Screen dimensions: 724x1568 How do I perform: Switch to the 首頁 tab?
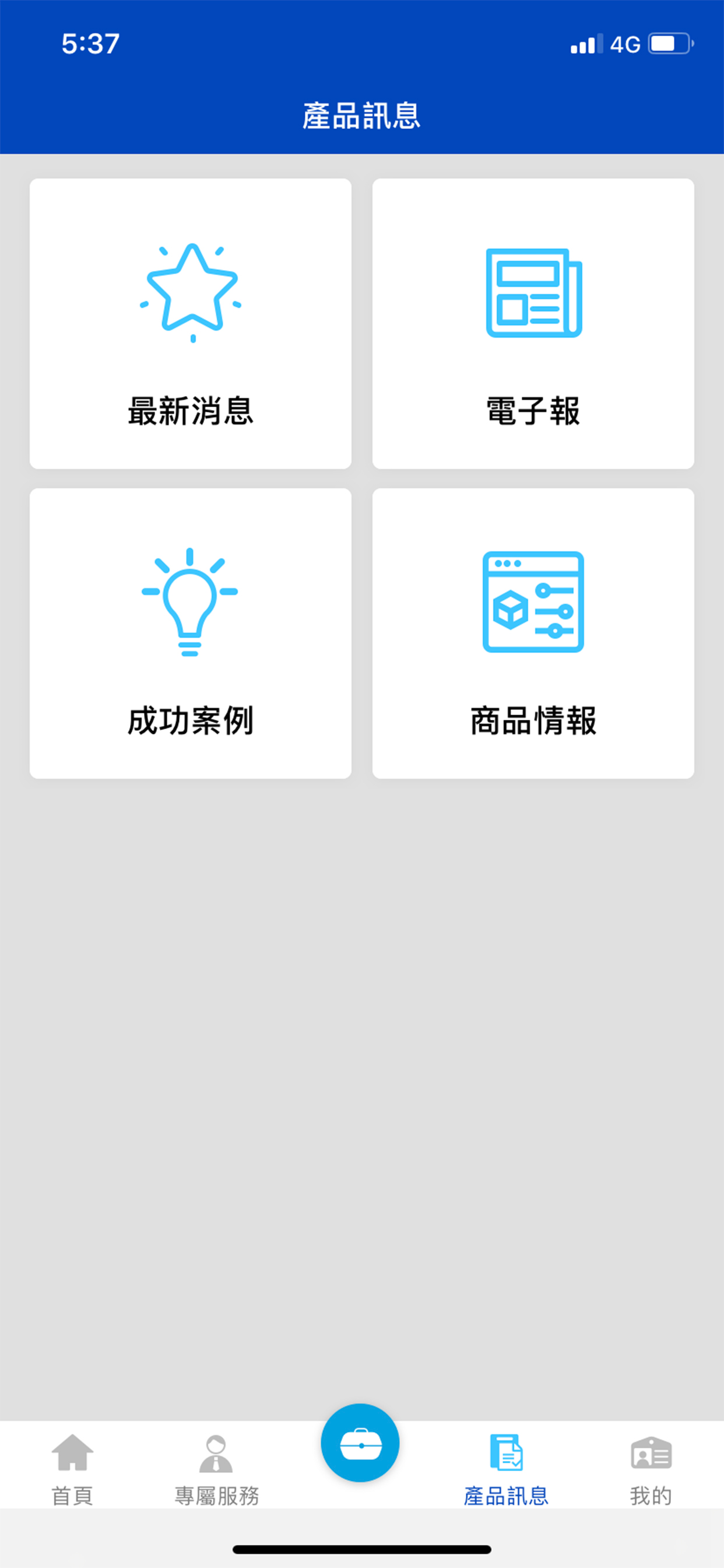click(72, 1469)
